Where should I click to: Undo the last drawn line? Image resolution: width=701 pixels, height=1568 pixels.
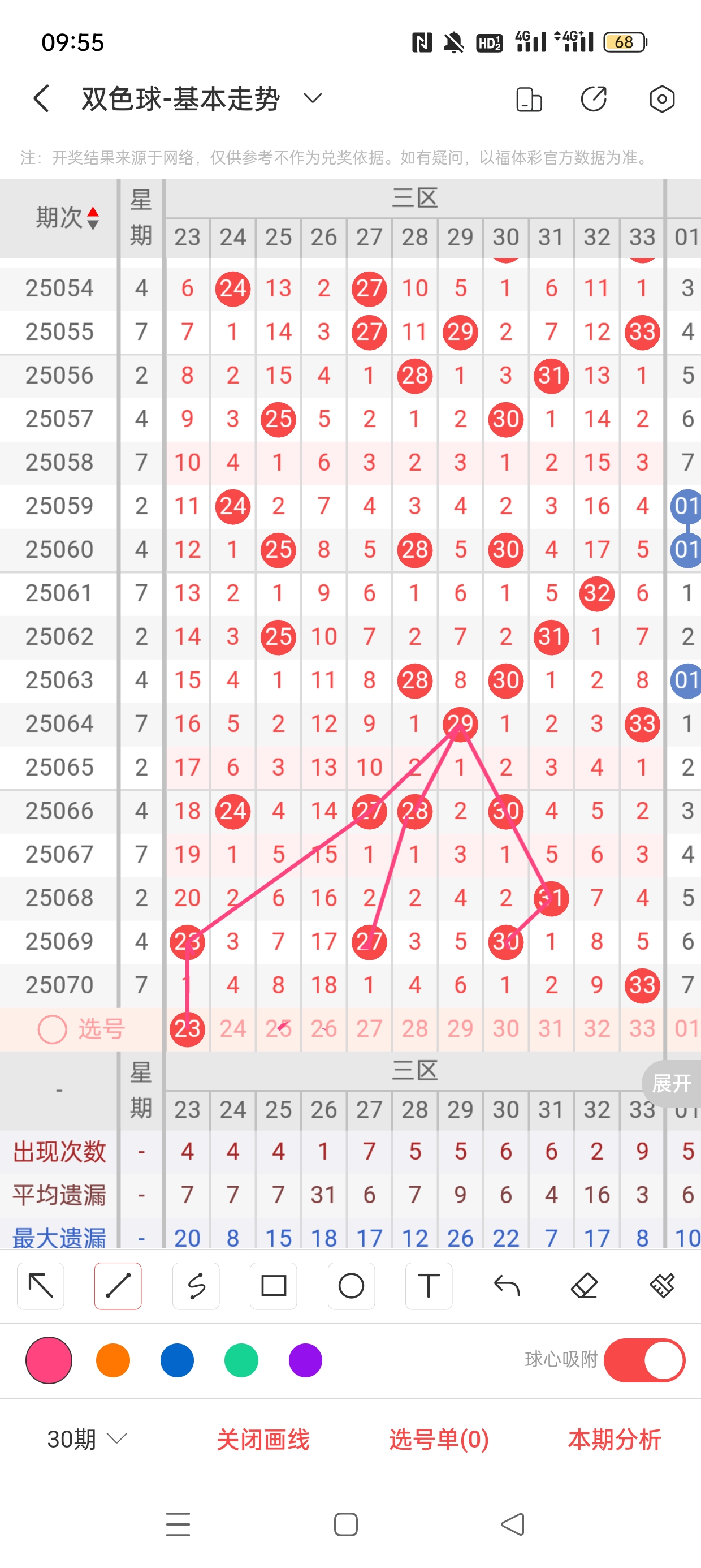point(507,1286)
